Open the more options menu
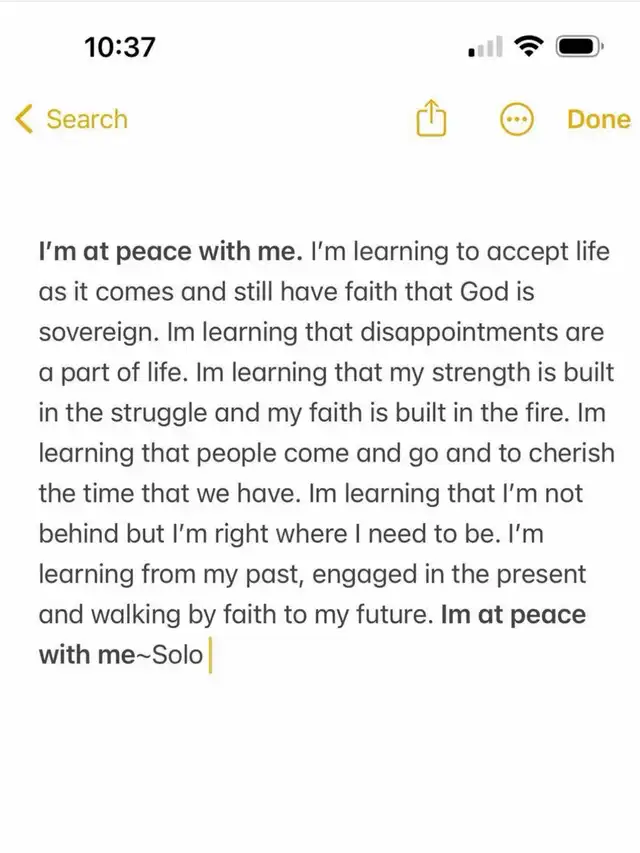This screenshot has width=640, height=853. coord(516,120)
